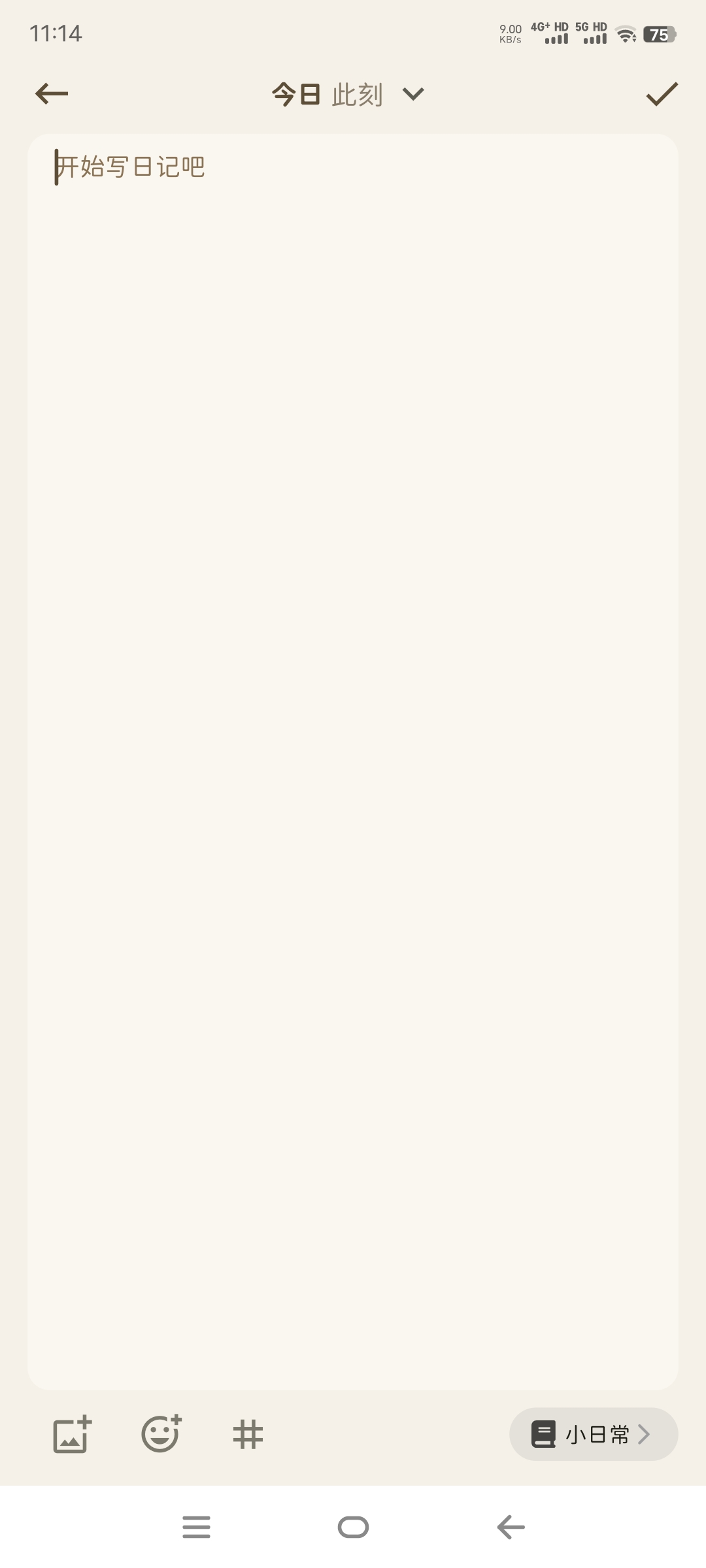Go to home screen via navigation bar

pos(353,1527)
